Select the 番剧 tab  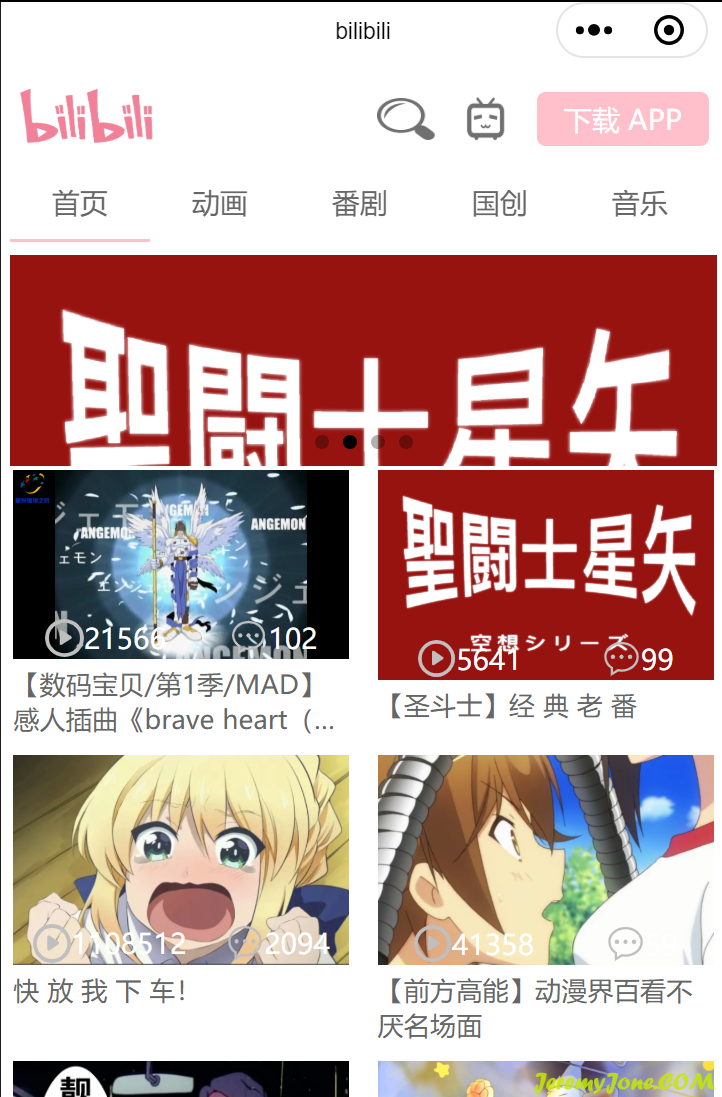359,204
